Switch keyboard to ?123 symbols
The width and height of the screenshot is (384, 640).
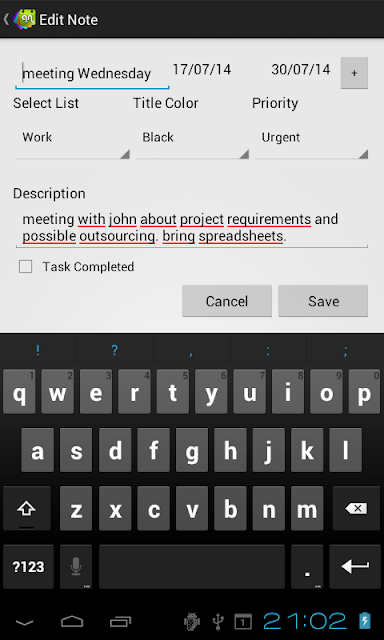pyautogui.click(x=28, y=567)
